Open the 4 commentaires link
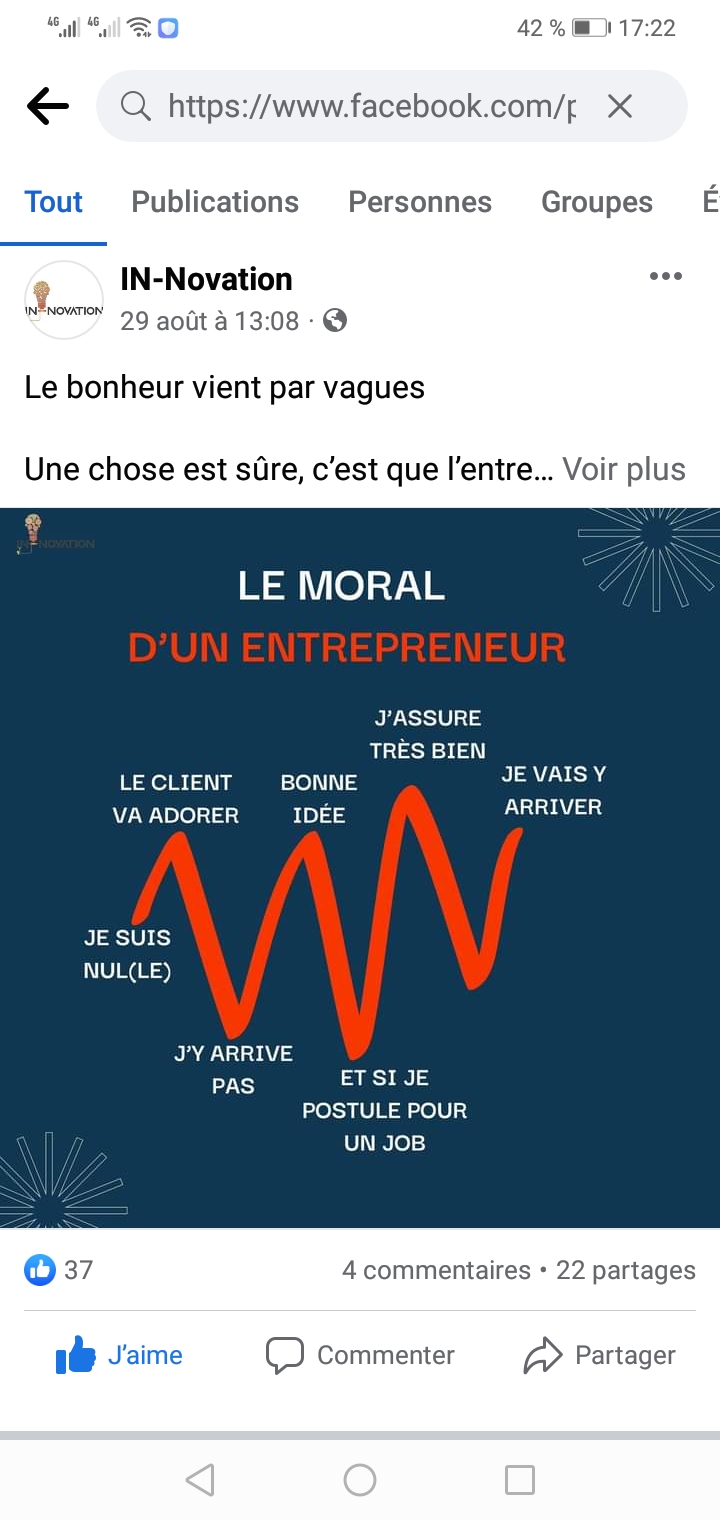The image size is (720, 1520). (436, 1270)
